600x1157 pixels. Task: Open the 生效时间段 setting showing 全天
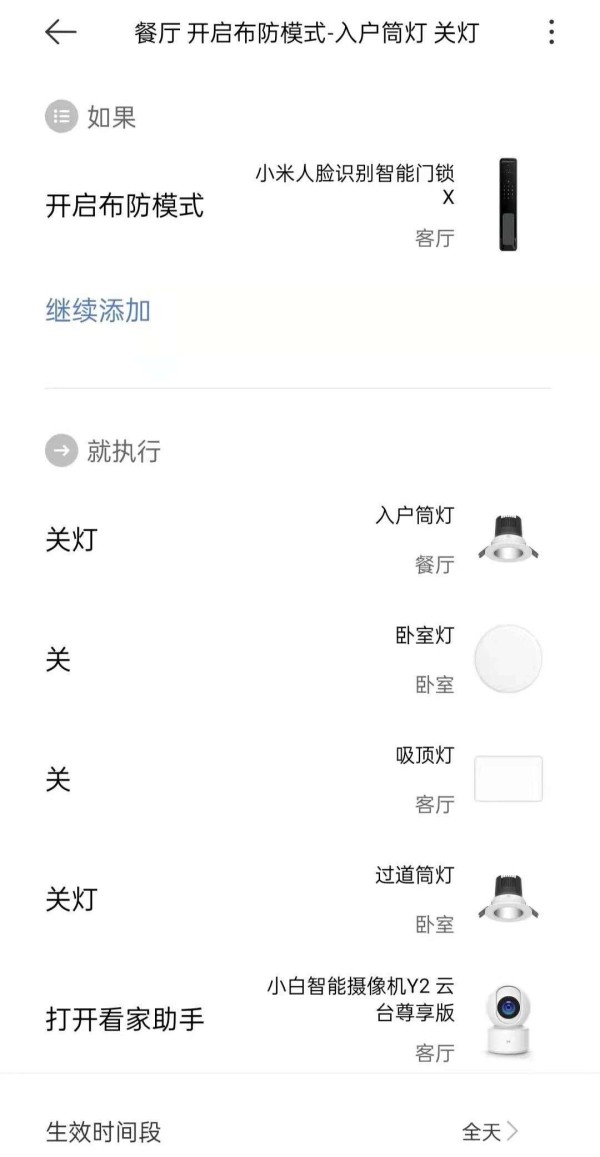pos(300,1130)
